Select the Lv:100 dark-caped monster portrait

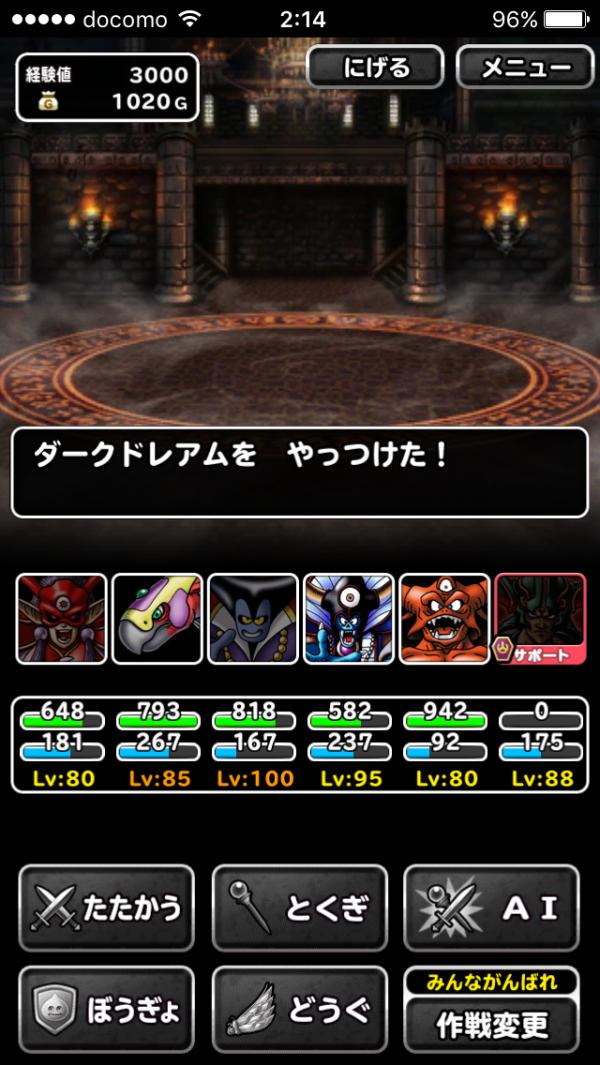coord(253,618)
